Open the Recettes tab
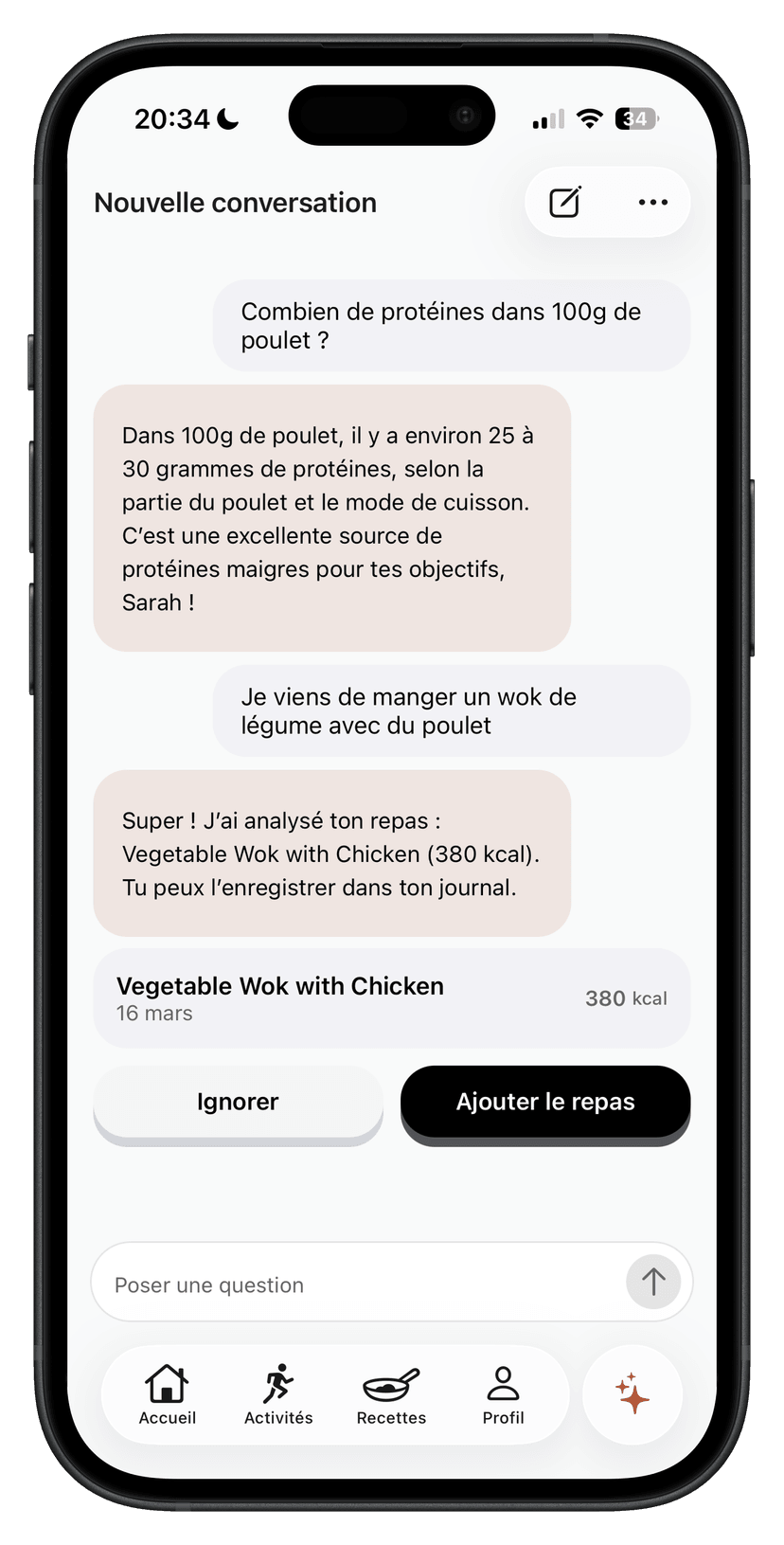This screenshot has width=784, height=1545. click(x=391, y=1395)
